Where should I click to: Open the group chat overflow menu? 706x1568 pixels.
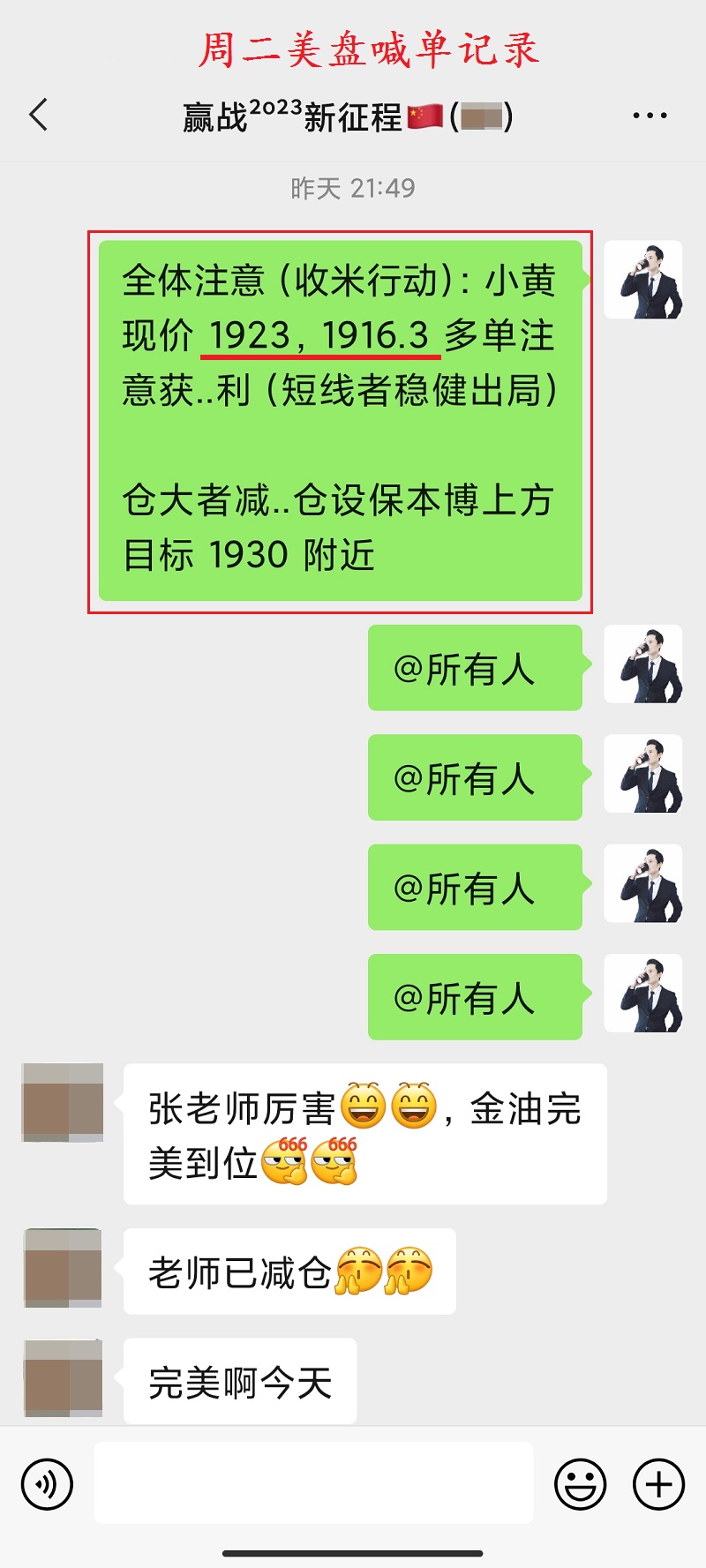tap(650, 116)
